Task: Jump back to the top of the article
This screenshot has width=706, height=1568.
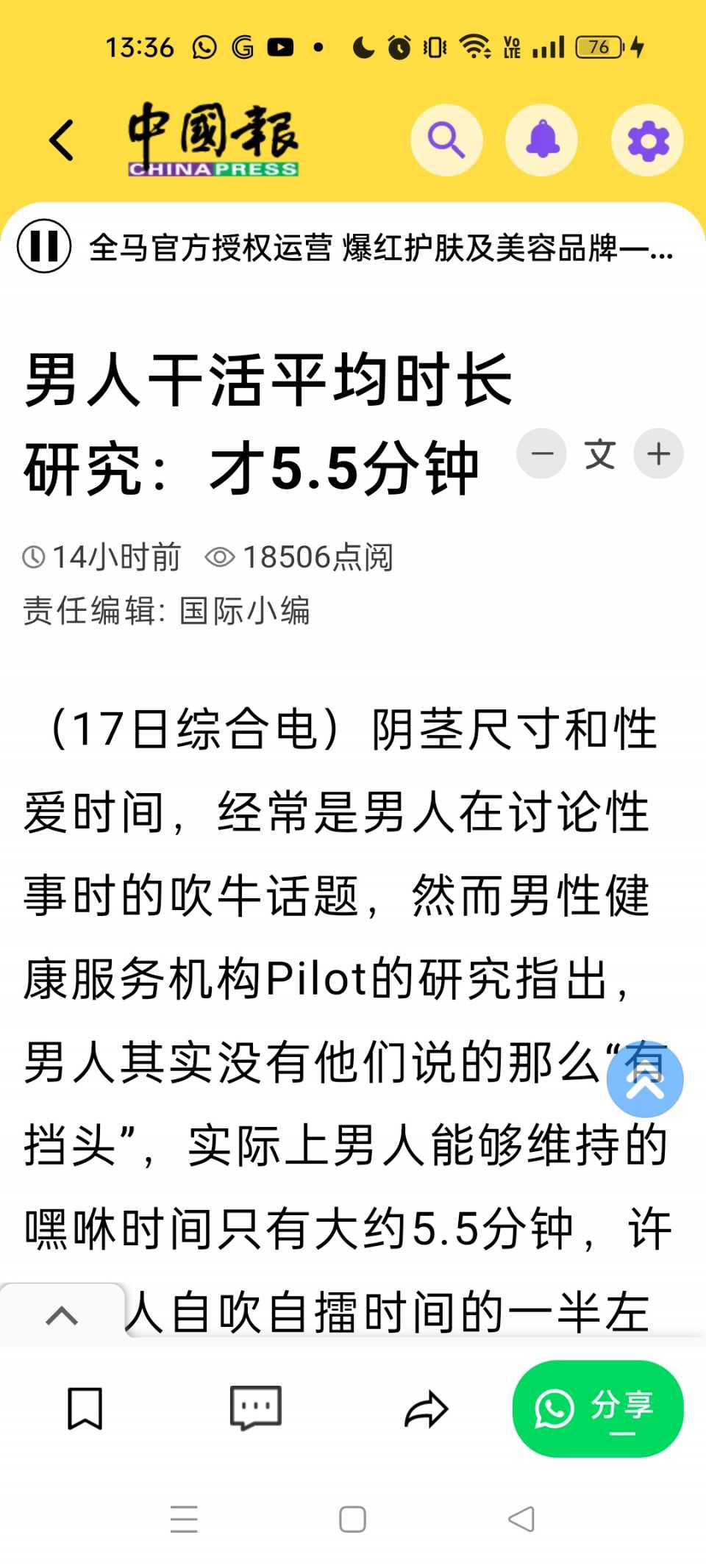Action: 645,1079
